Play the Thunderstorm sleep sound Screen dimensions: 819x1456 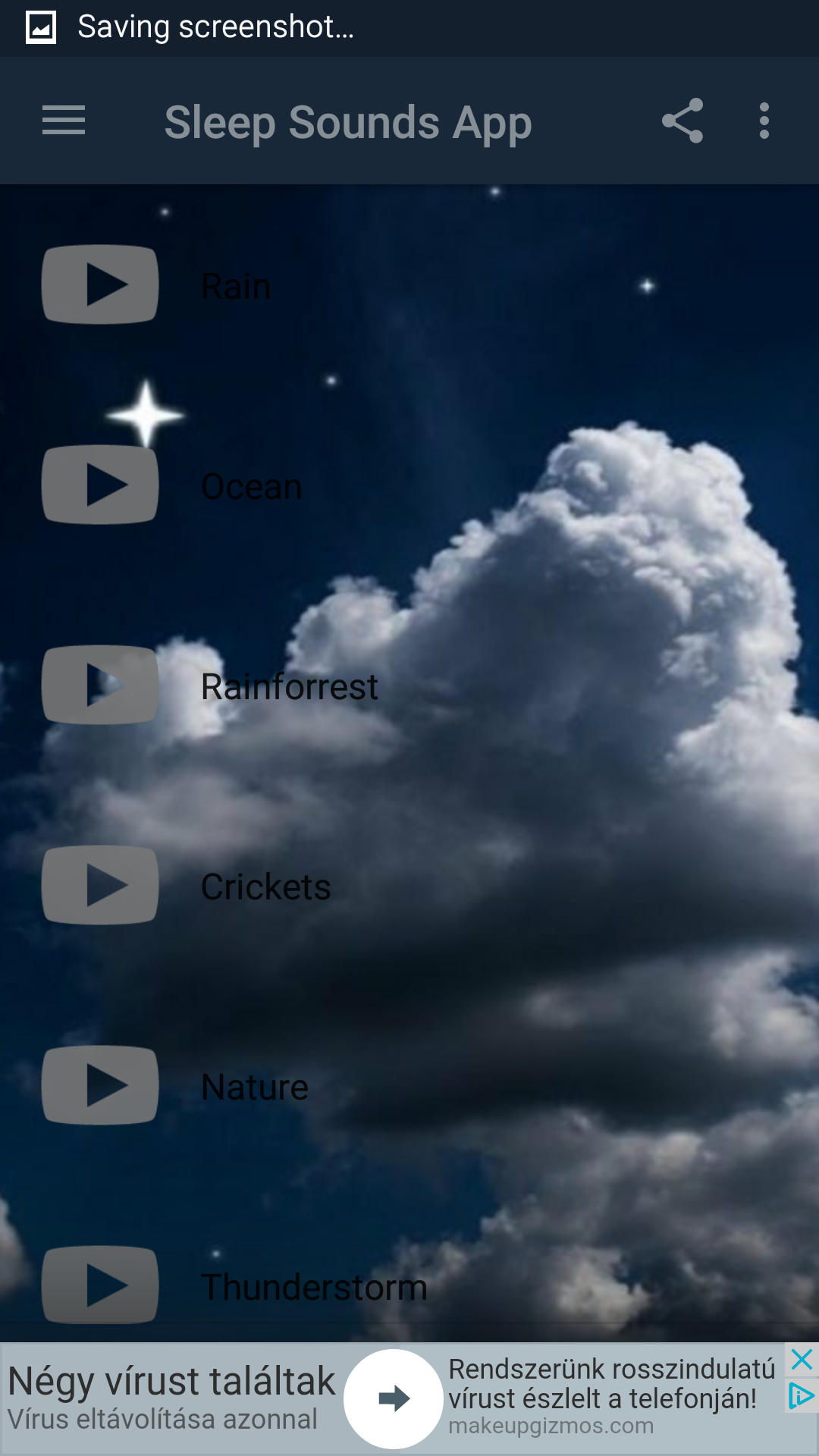point(99,1285)
